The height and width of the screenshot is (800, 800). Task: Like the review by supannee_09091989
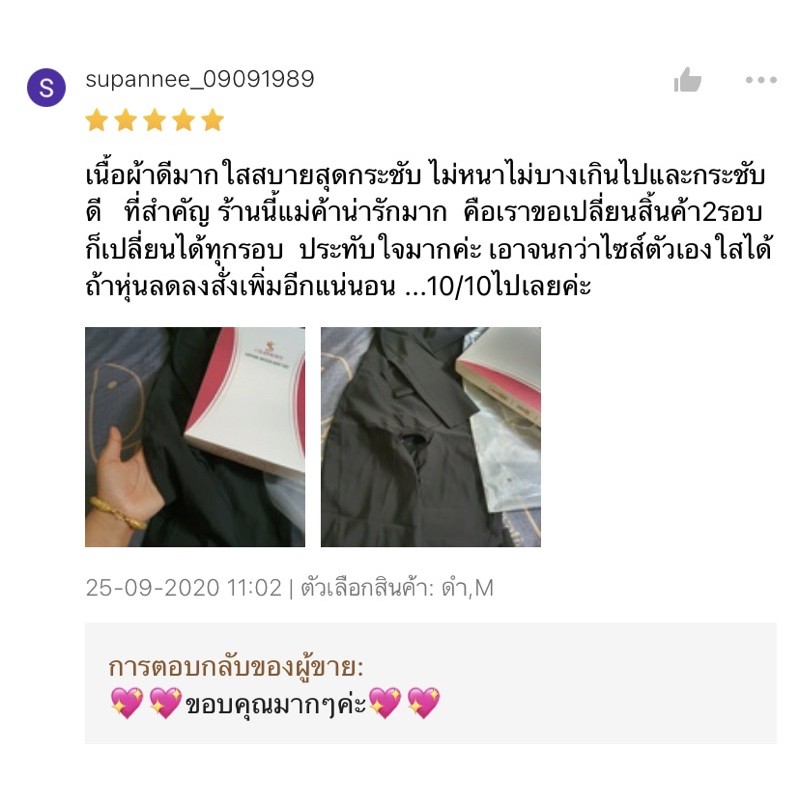pos(687,81)
